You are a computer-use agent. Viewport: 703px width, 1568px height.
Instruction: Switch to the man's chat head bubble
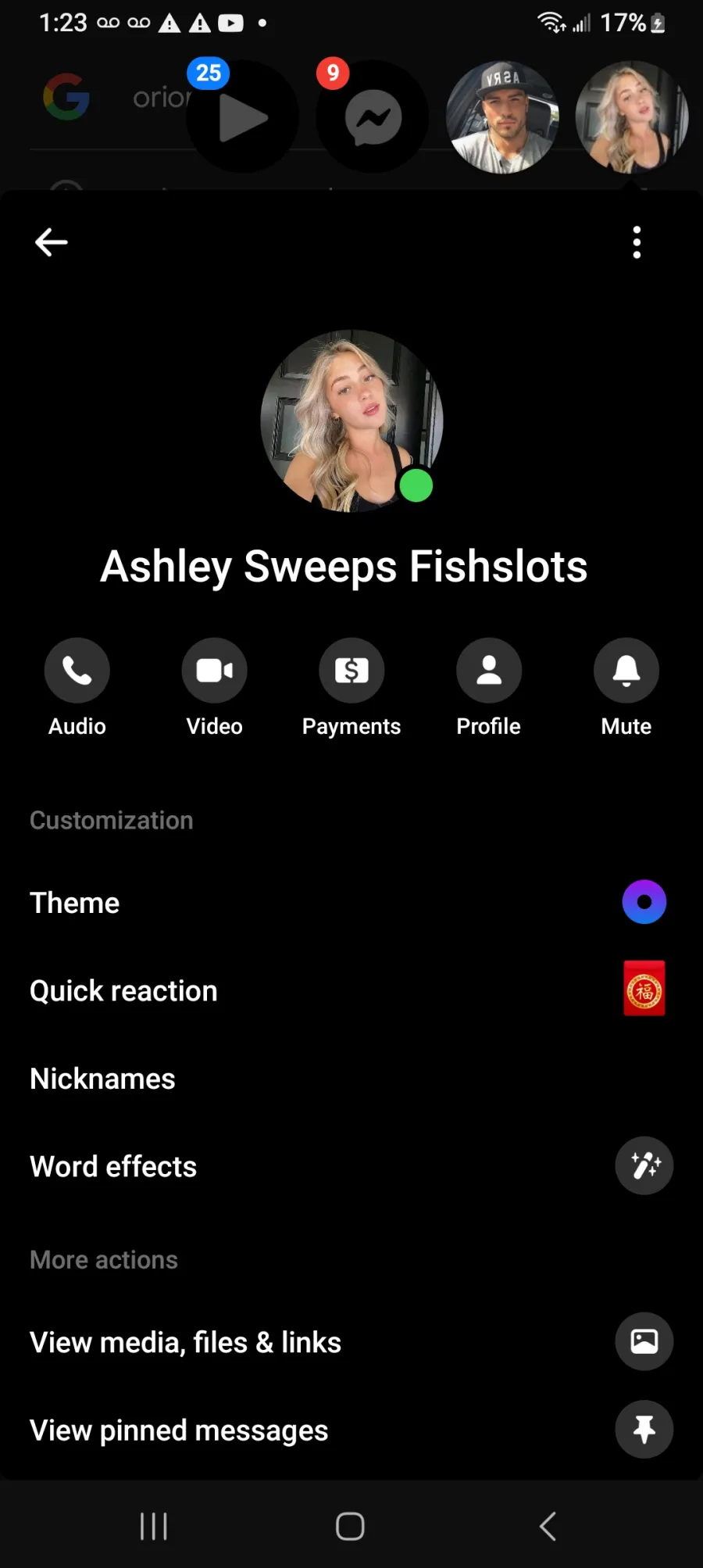coord(502,116)
